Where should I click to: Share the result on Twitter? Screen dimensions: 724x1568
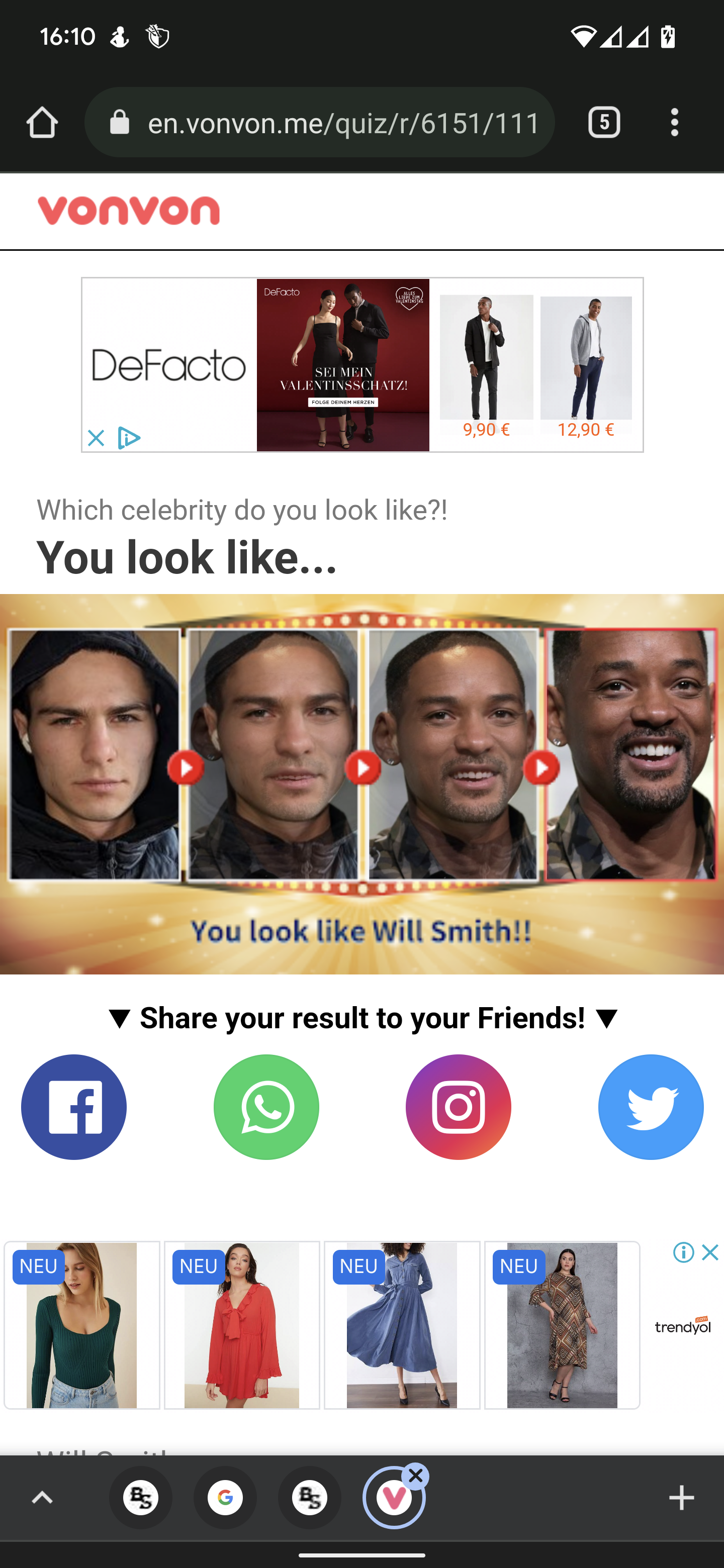tap(650, 1107)
